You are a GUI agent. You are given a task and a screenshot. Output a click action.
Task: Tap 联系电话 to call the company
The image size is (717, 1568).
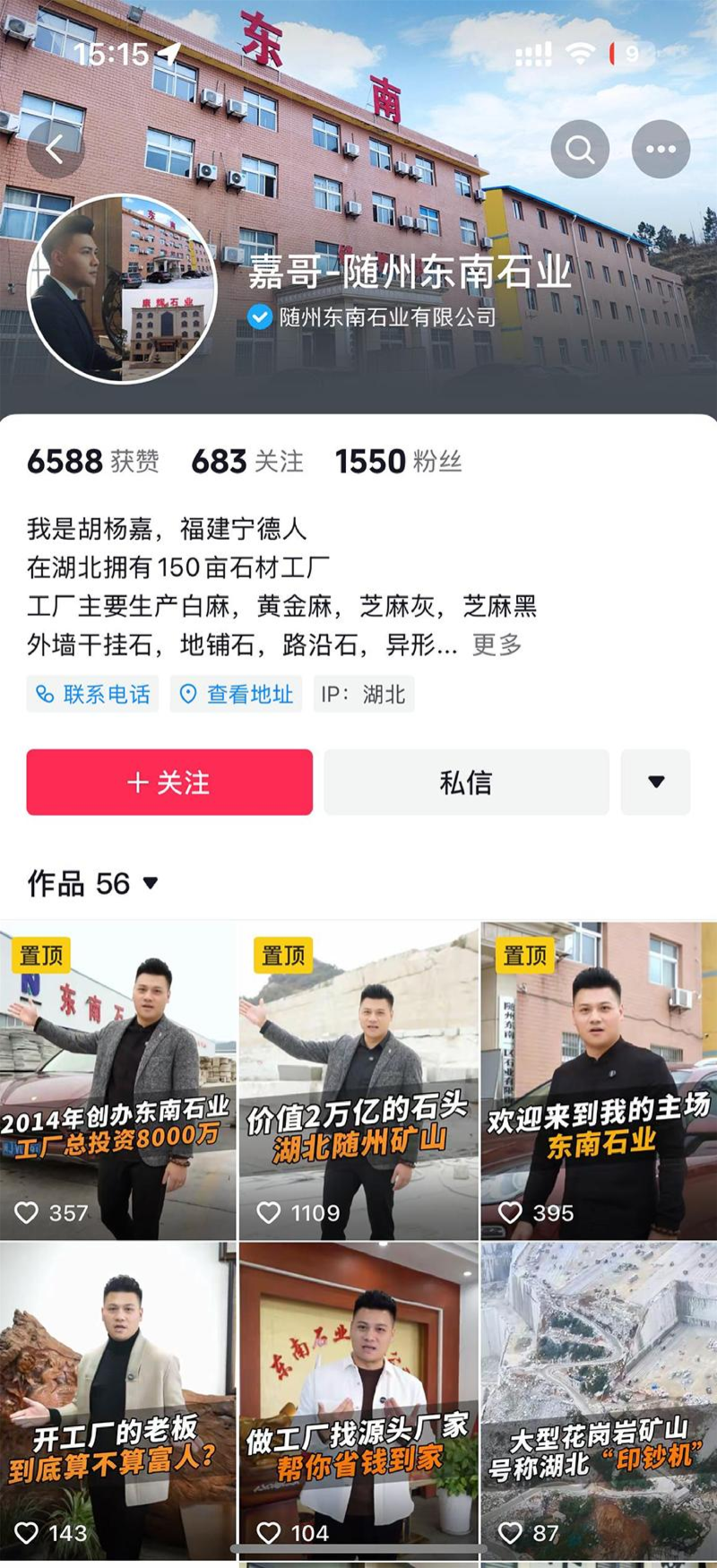tap(93, 694)
